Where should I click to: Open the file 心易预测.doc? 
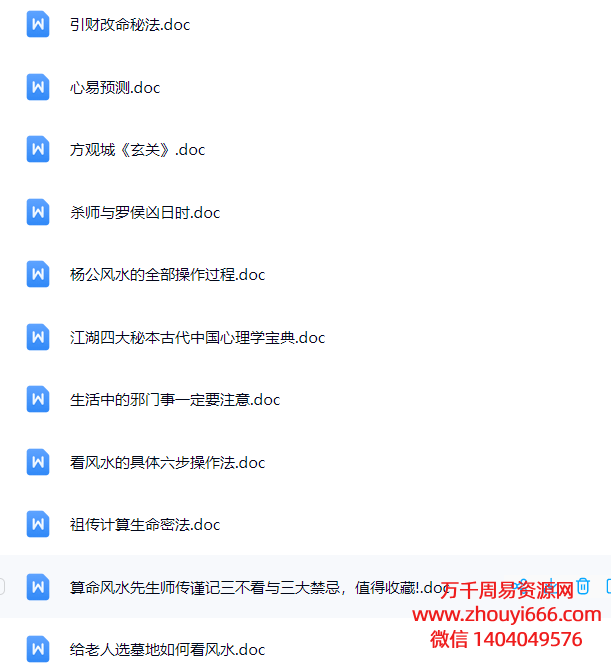[115, 87]
